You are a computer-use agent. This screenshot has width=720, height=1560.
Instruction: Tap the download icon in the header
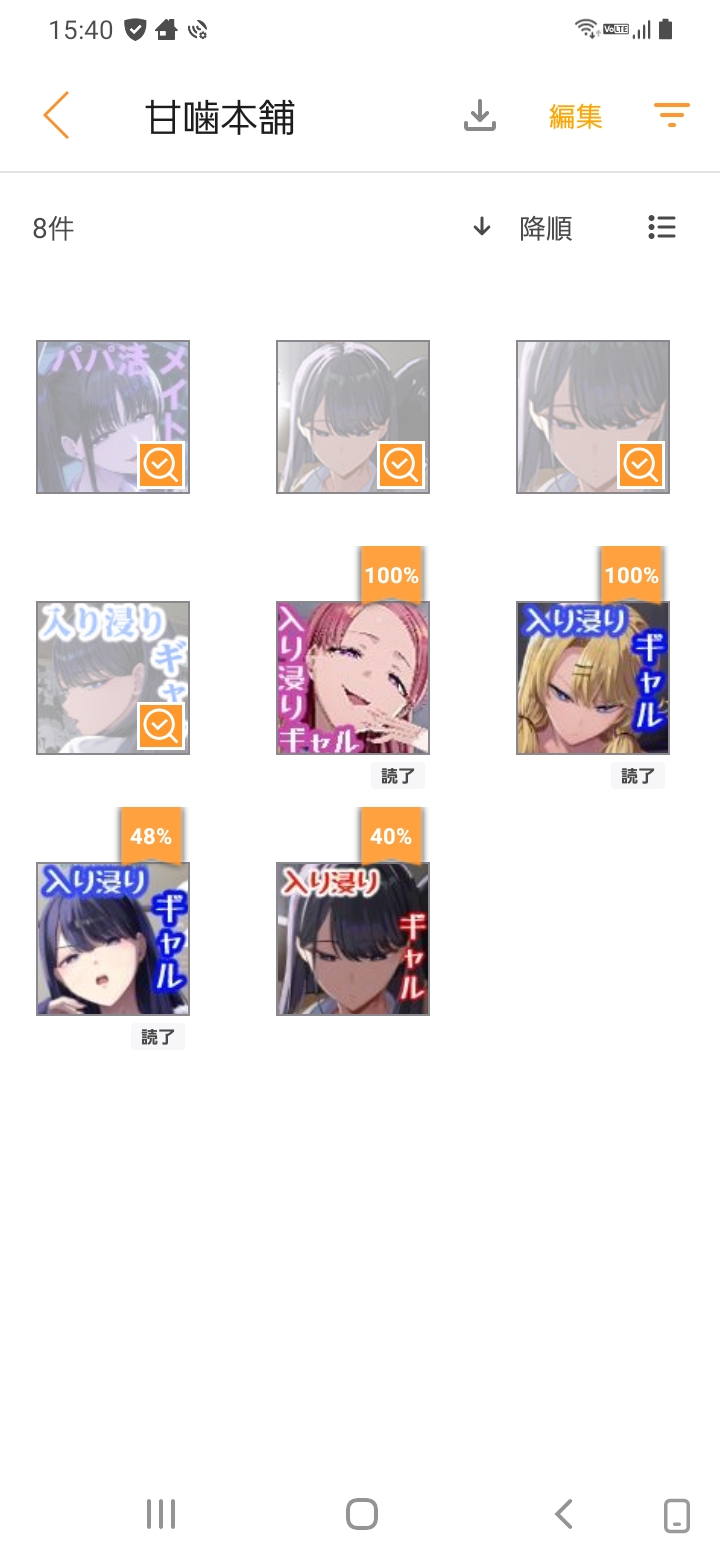point(480,116)
